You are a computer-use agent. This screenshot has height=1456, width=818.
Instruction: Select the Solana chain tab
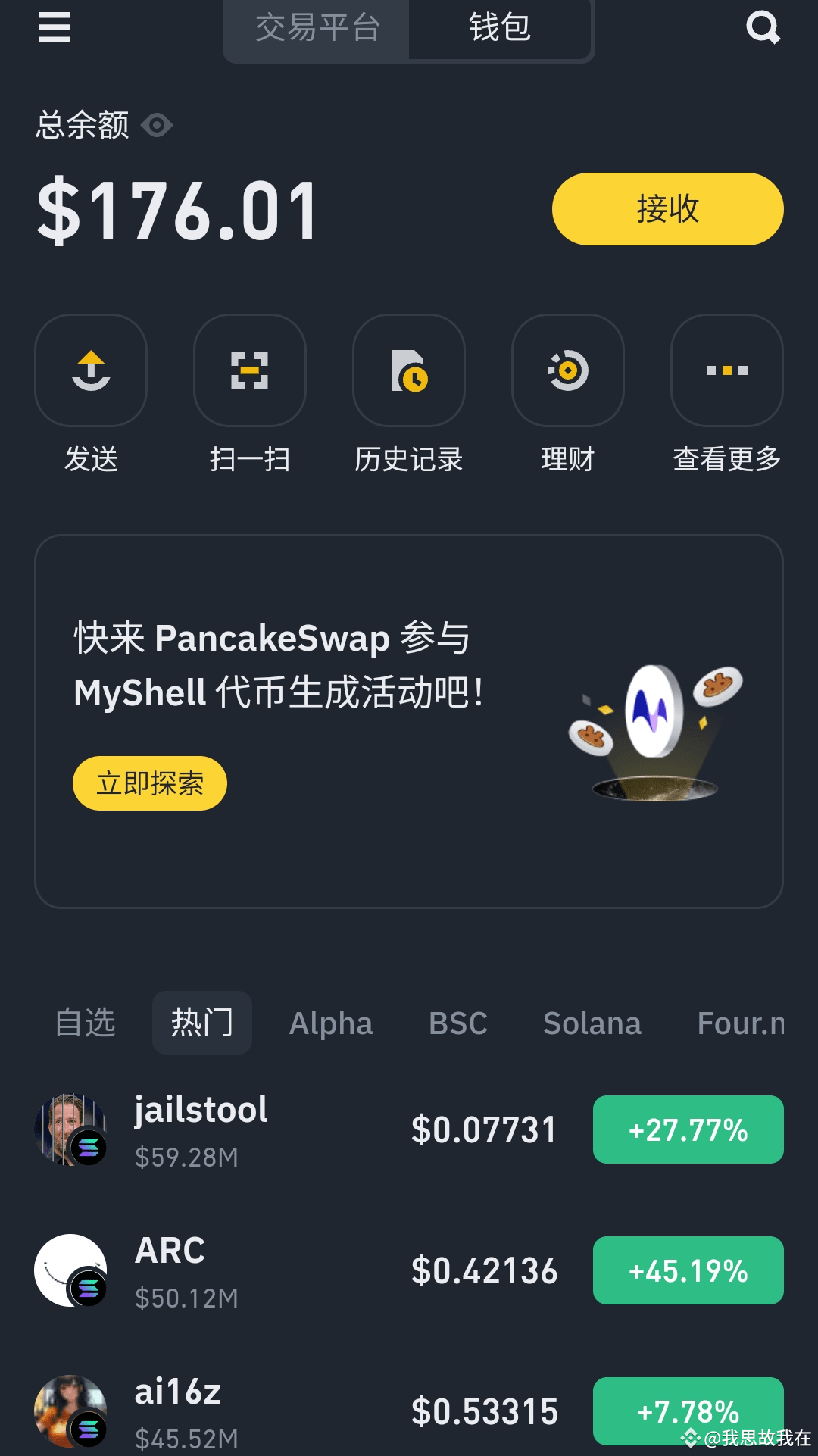pyautogui.click(x=592, y=1022)
